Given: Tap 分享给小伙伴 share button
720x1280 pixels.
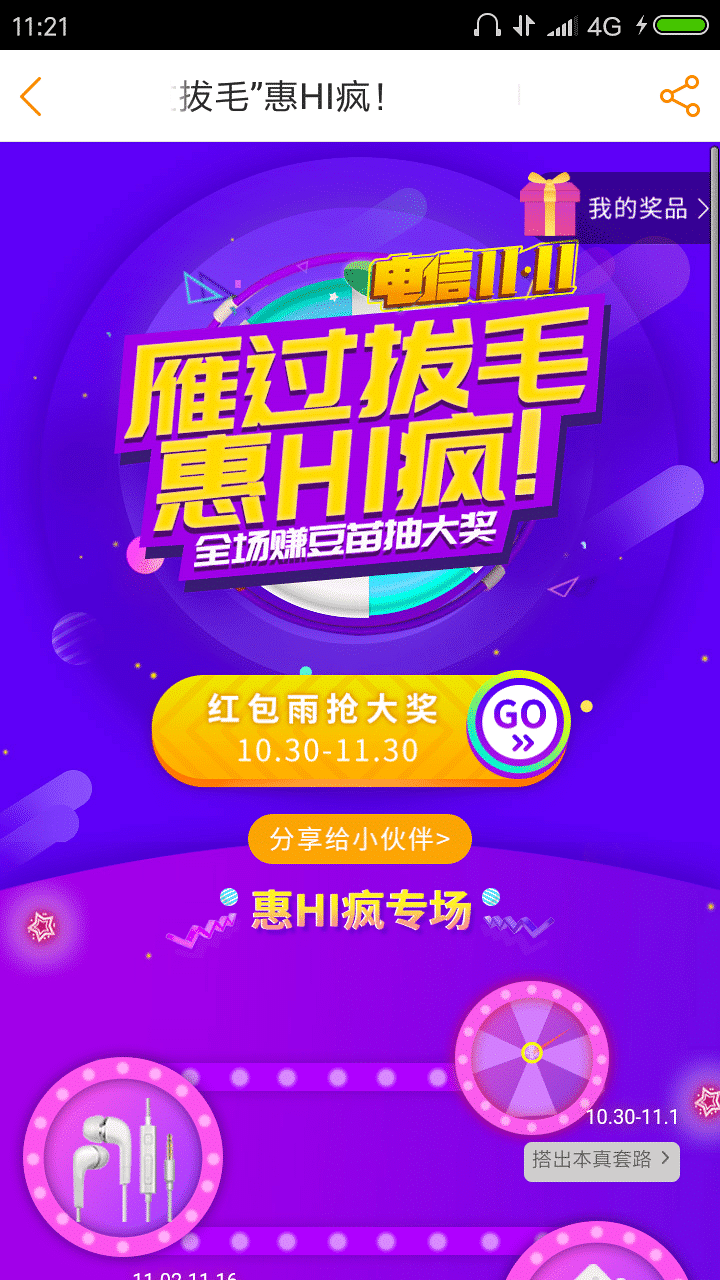Looking at the screenshot, I should tap(359, 839).
